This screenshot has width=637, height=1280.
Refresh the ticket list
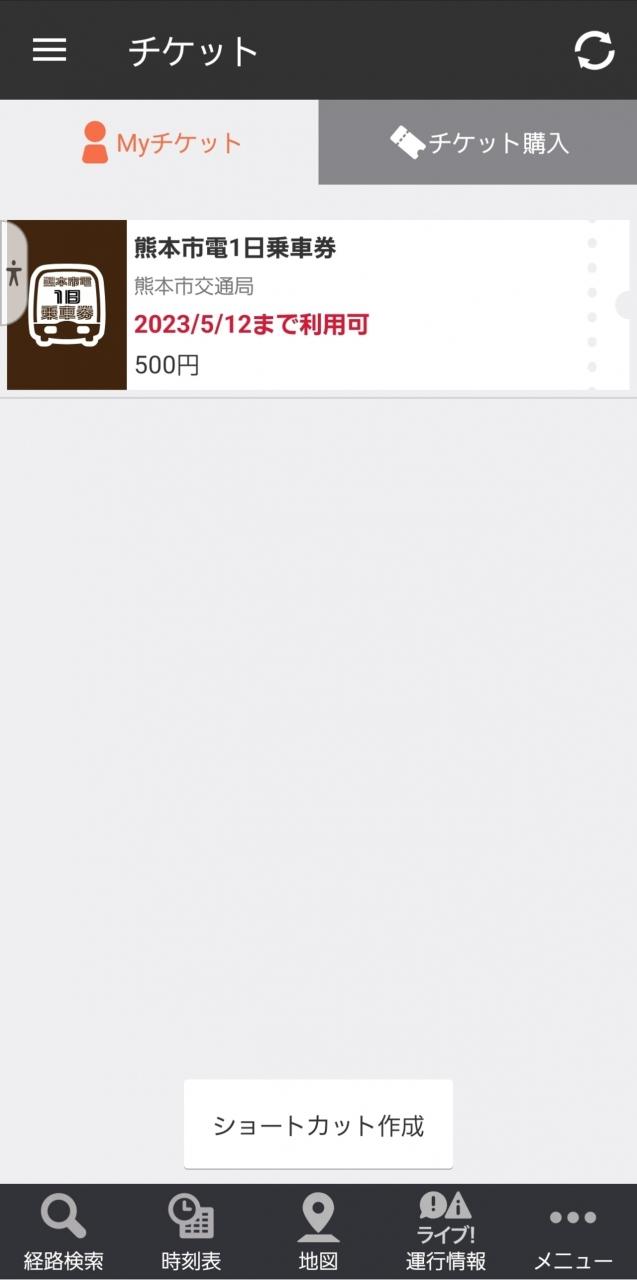(x=594, y=50)
